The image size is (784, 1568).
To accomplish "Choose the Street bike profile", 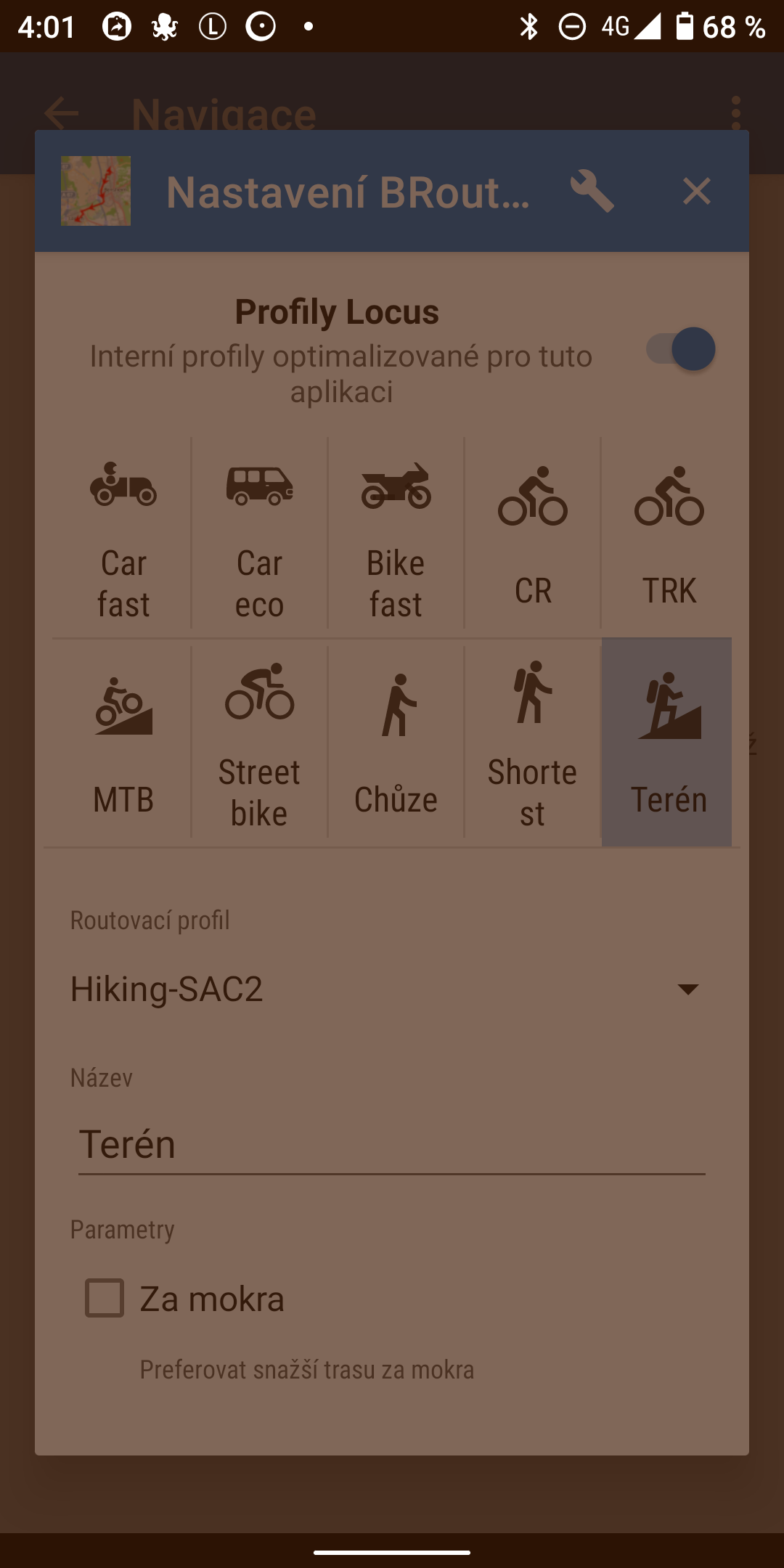I will point(259,742).
